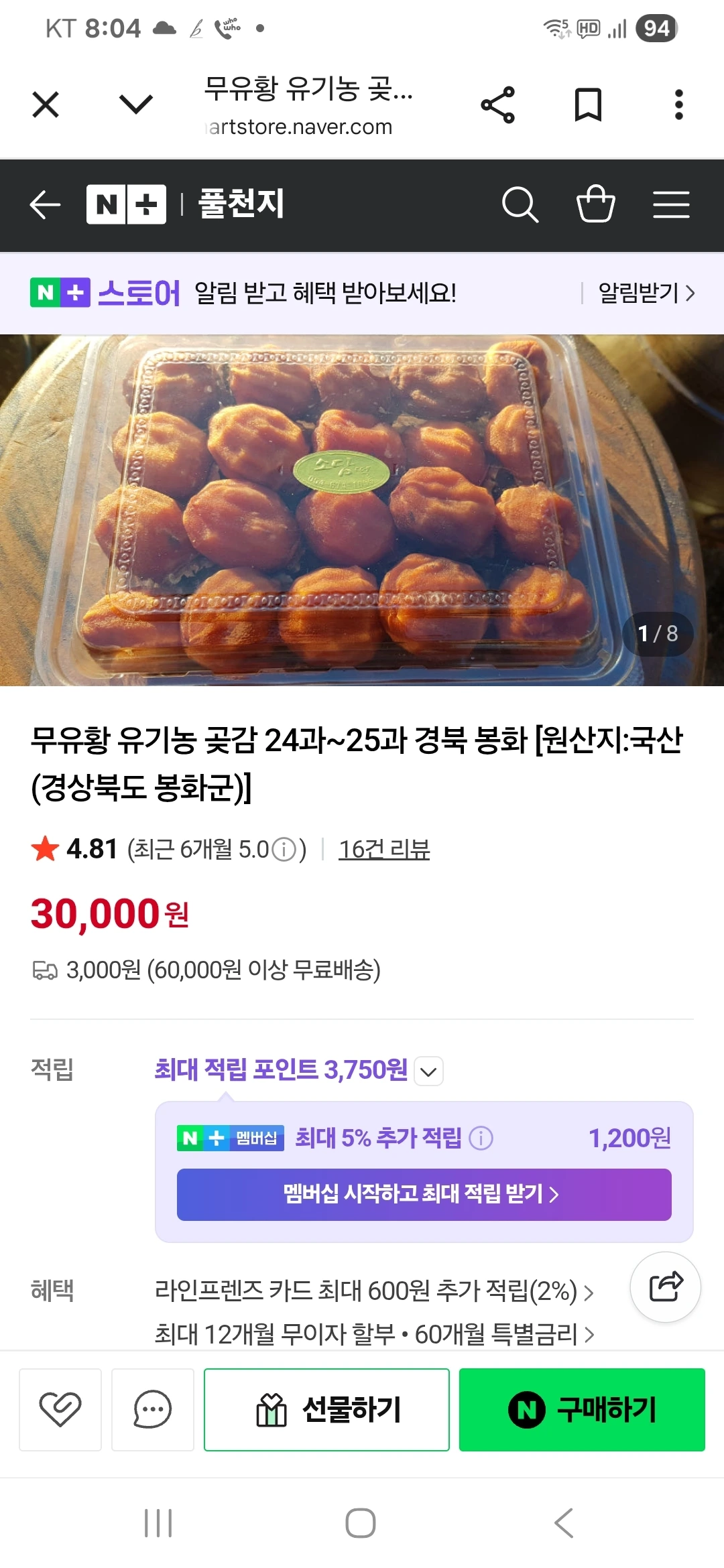724x1568 pixels.
Task: Tap 구매하기 to buy now
Action: click(x=581, y=1409)
